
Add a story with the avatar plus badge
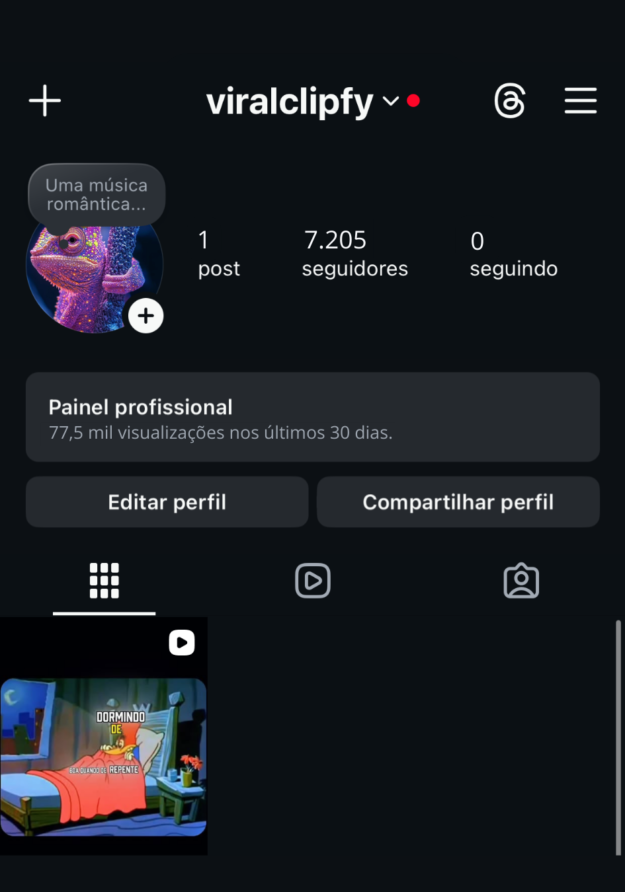click(146, 316)
